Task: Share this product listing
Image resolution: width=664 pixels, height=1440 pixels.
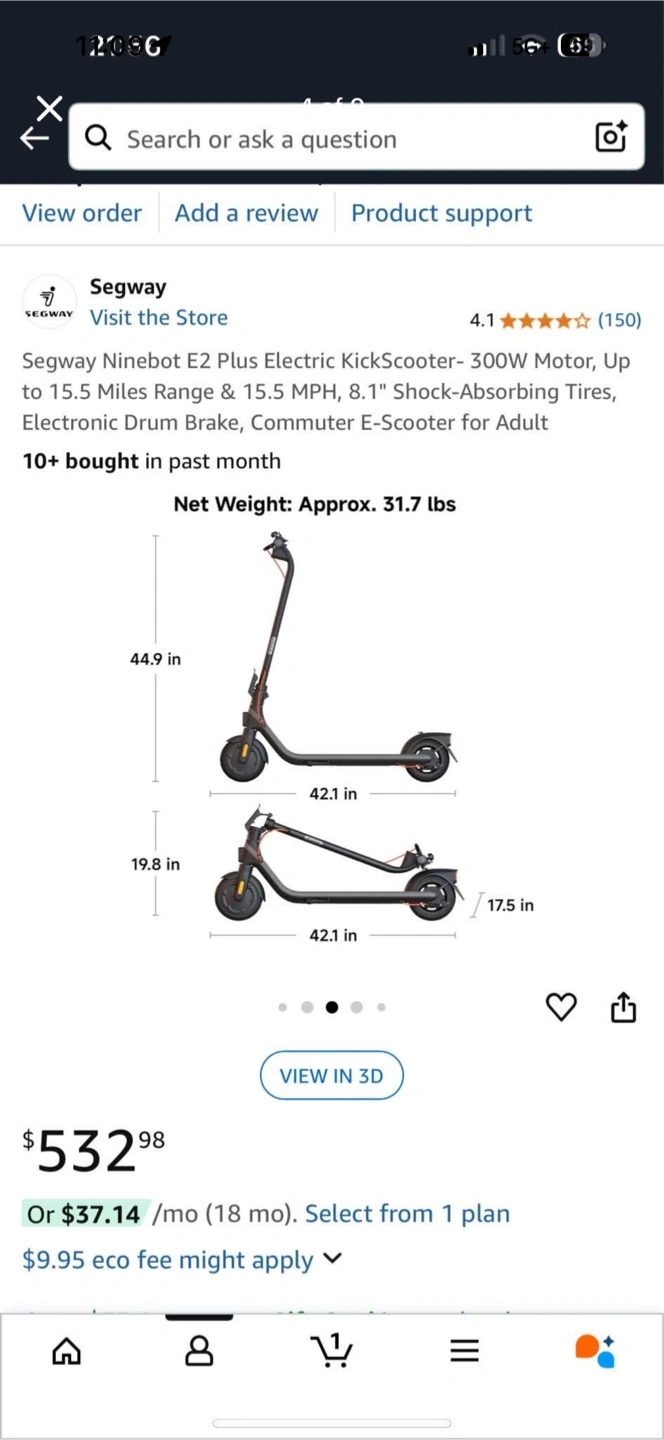Action: (x=623, y=1007)
